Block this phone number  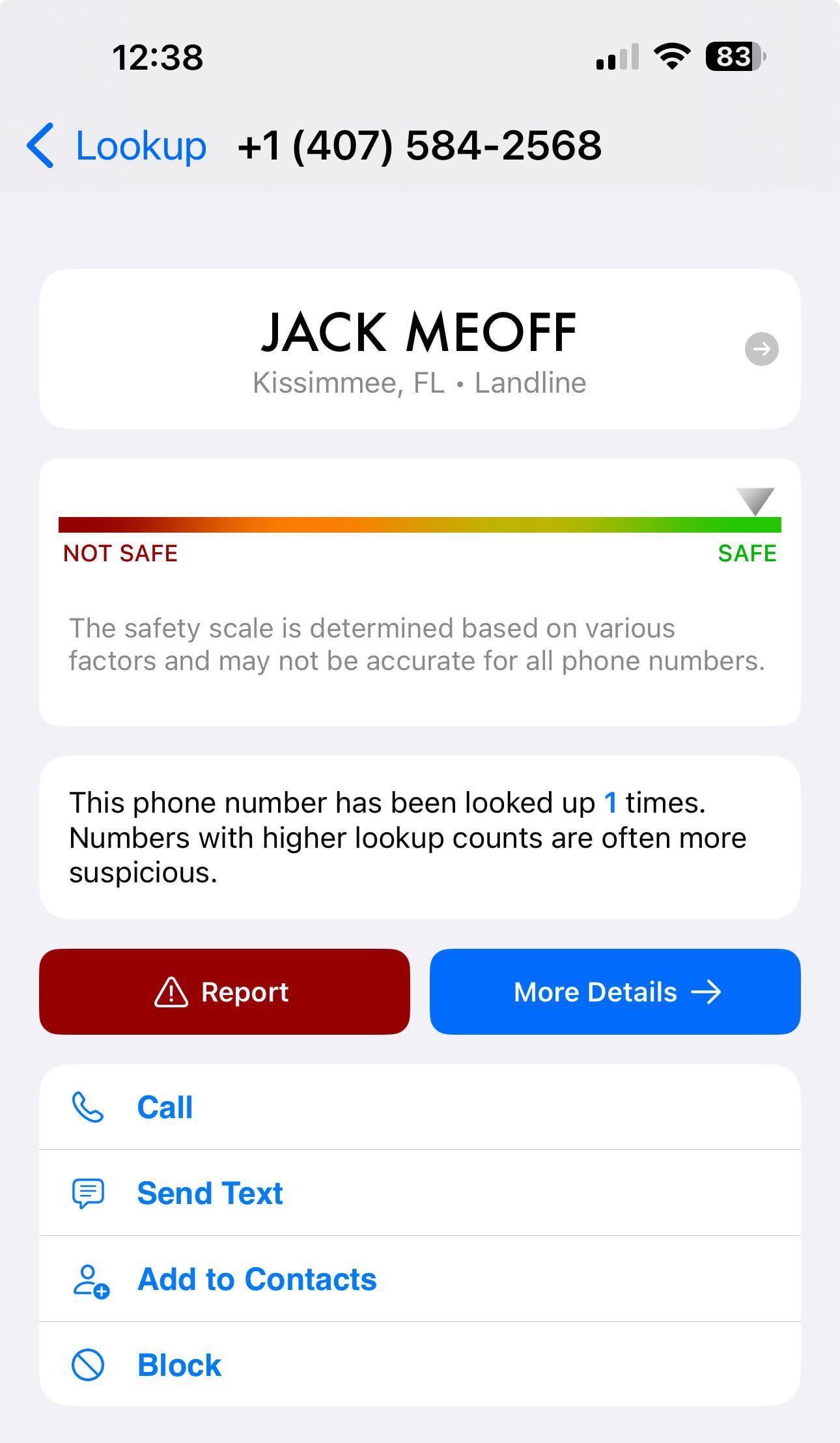[179, 1365]
